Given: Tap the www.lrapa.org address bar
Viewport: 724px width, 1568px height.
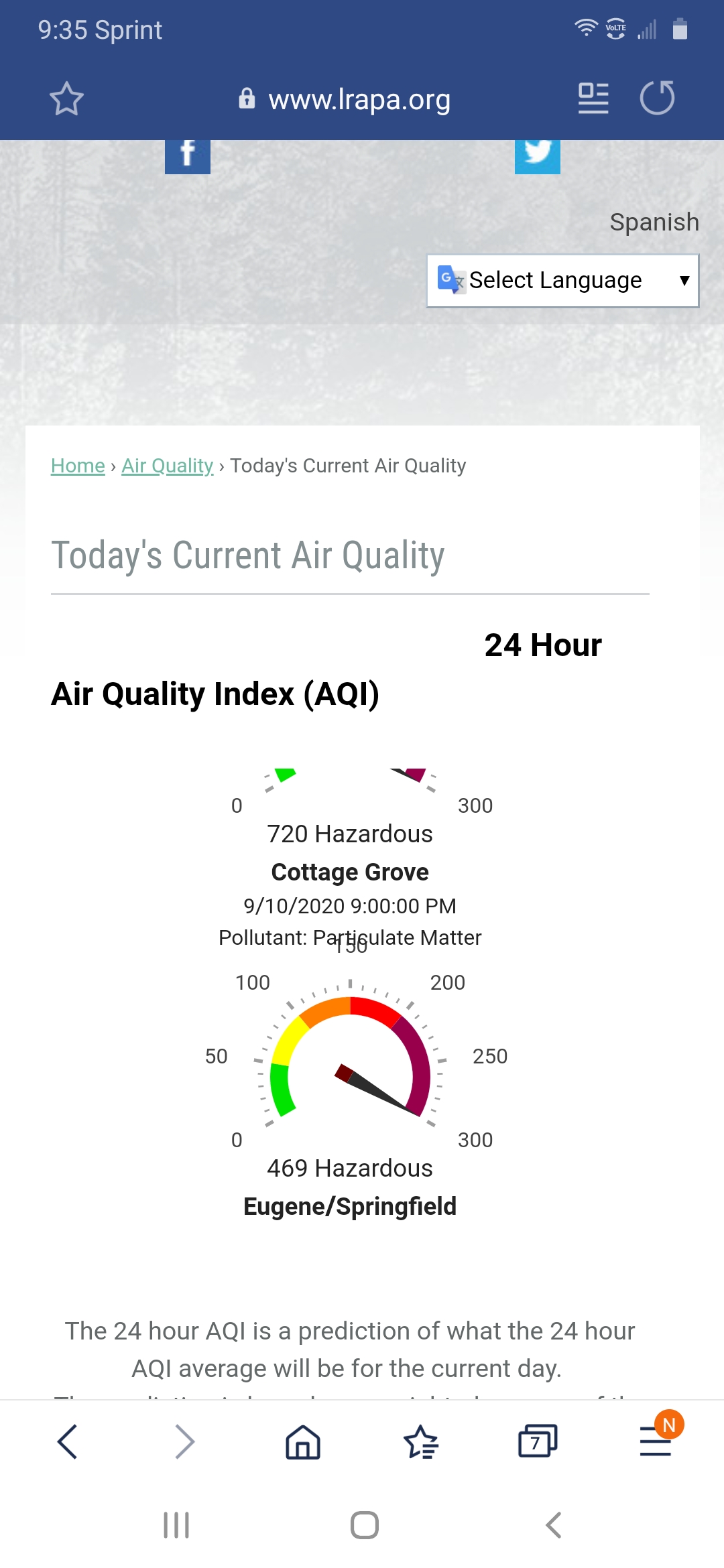Looking at the screenshot, I should [x=345, y=99].
